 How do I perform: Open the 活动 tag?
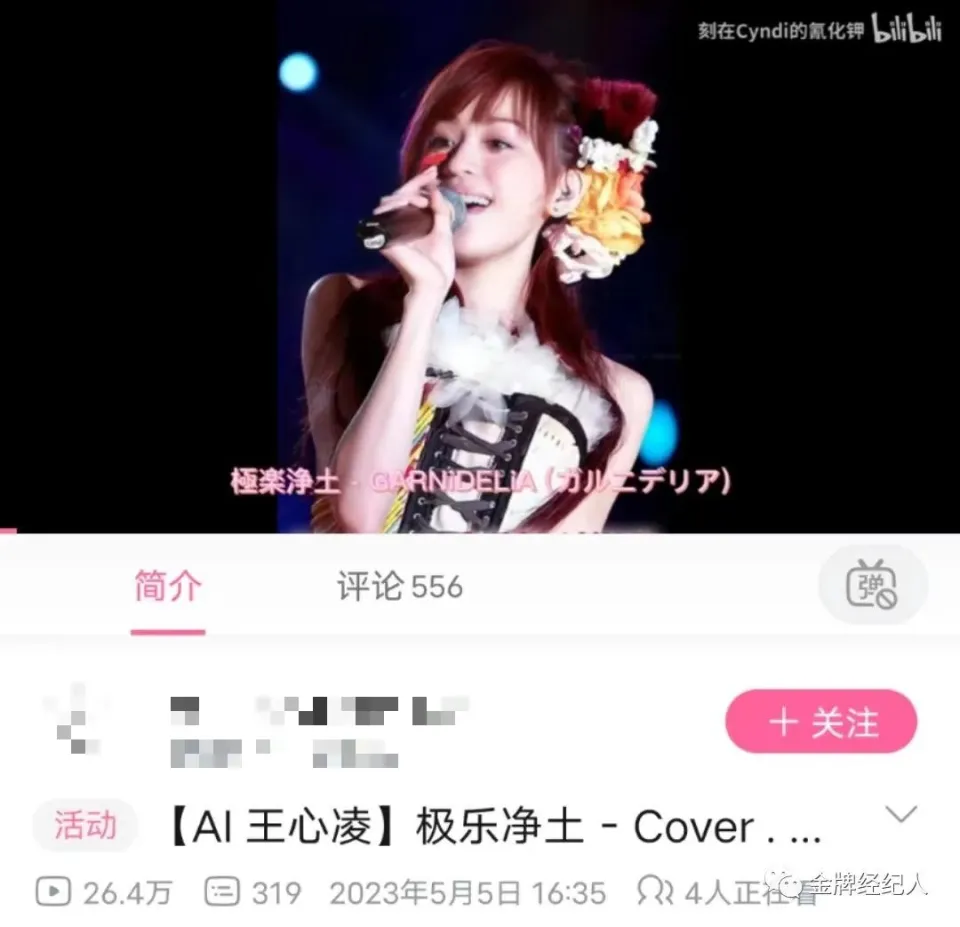(84, 826)
